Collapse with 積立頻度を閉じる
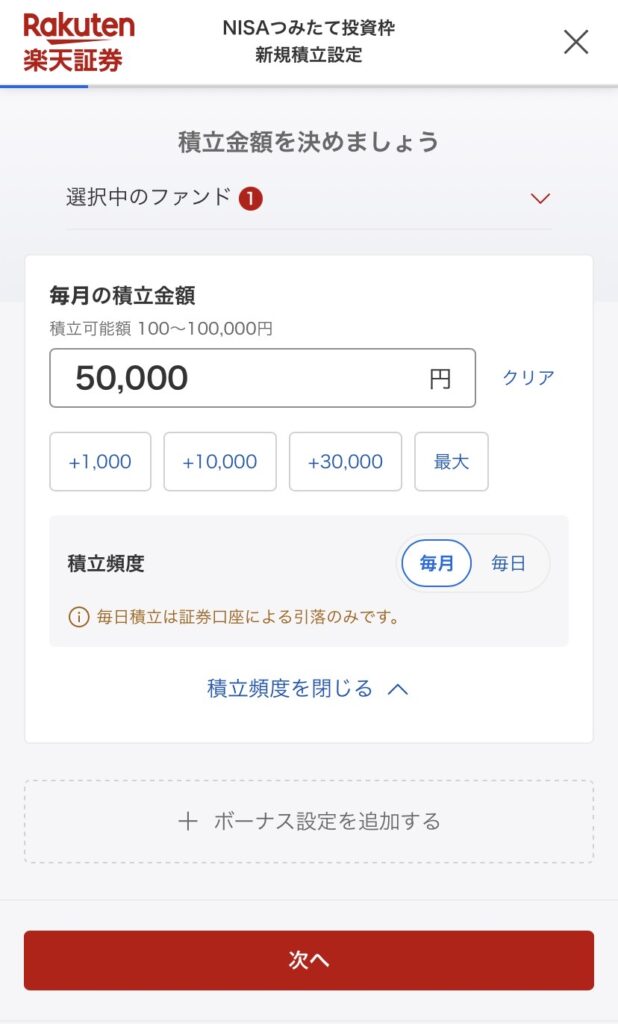618x1024 pixels. tap(308, 689)
